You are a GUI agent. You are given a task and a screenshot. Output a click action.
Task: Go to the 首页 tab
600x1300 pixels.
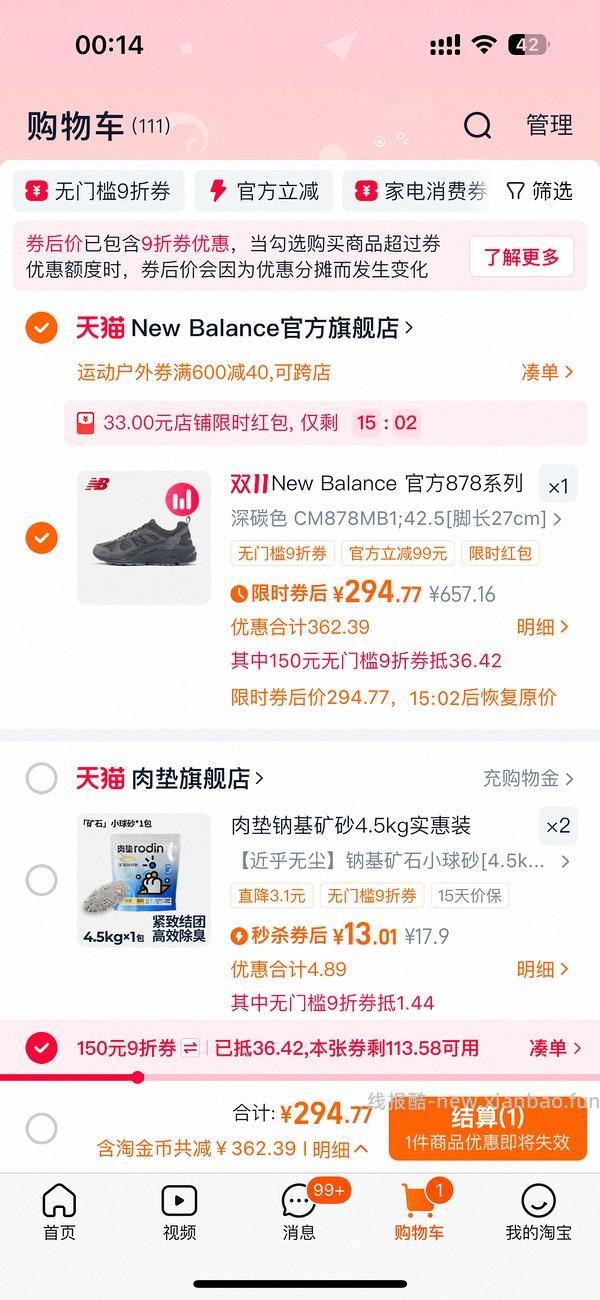pos(59,1212)
